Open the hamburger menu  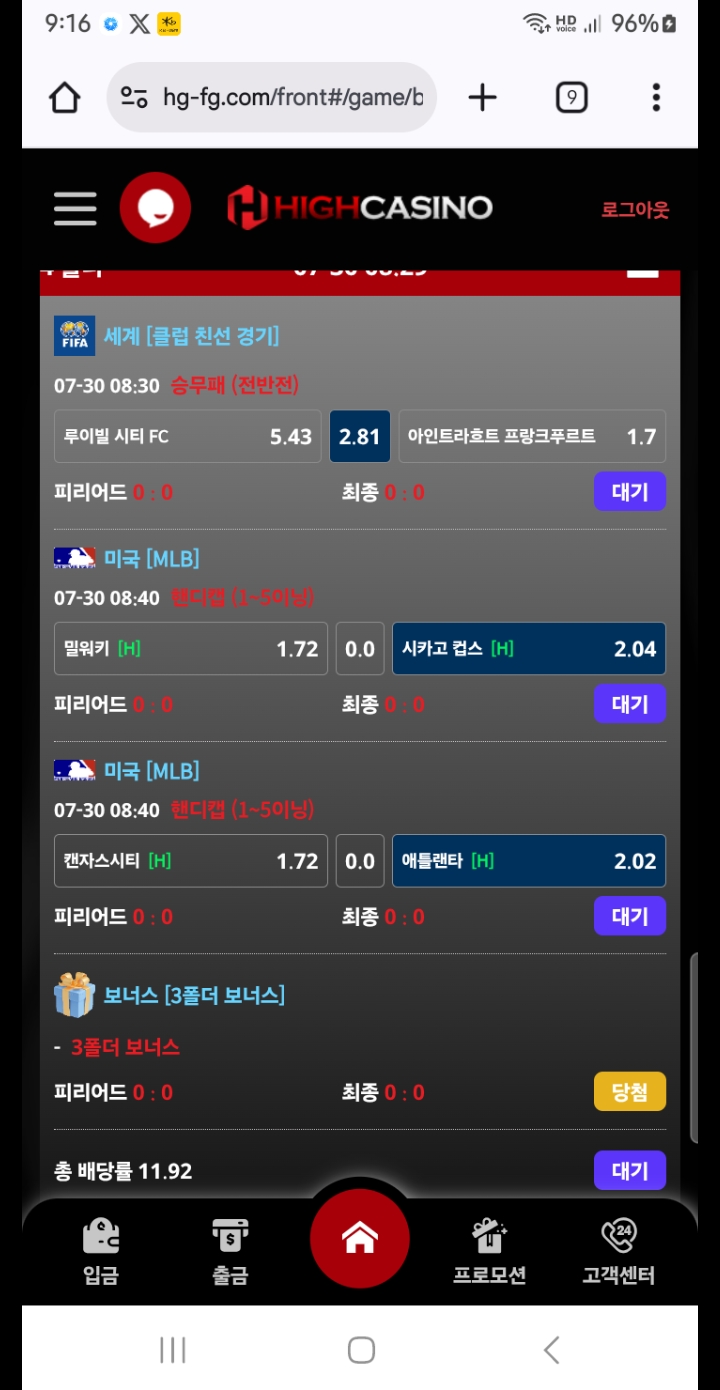(x=75, y=209)
